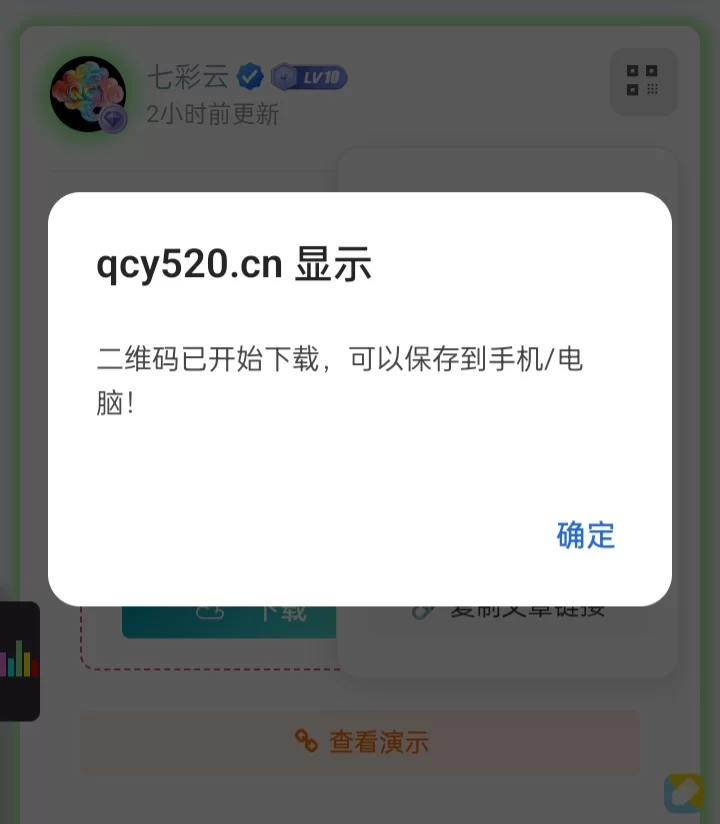Click the colorful bar chart widget on left edge
720x824 pixels.
tap(20, 663)
